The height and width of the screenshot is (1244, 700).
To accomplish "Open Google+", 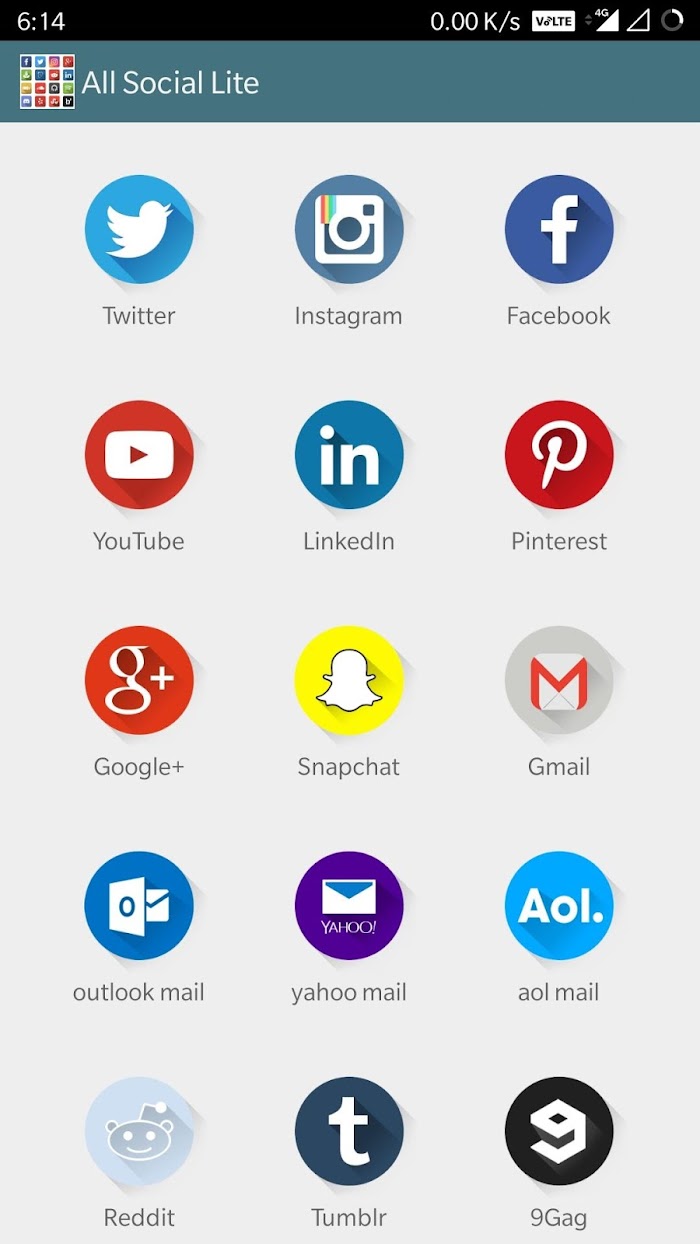I will pos(139,681).
